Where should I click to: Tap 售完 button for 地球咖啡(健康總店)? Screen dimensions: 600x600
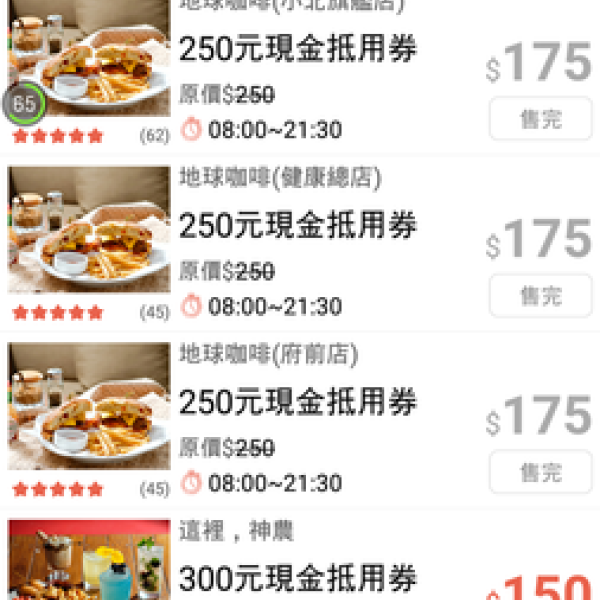(540, 296)
